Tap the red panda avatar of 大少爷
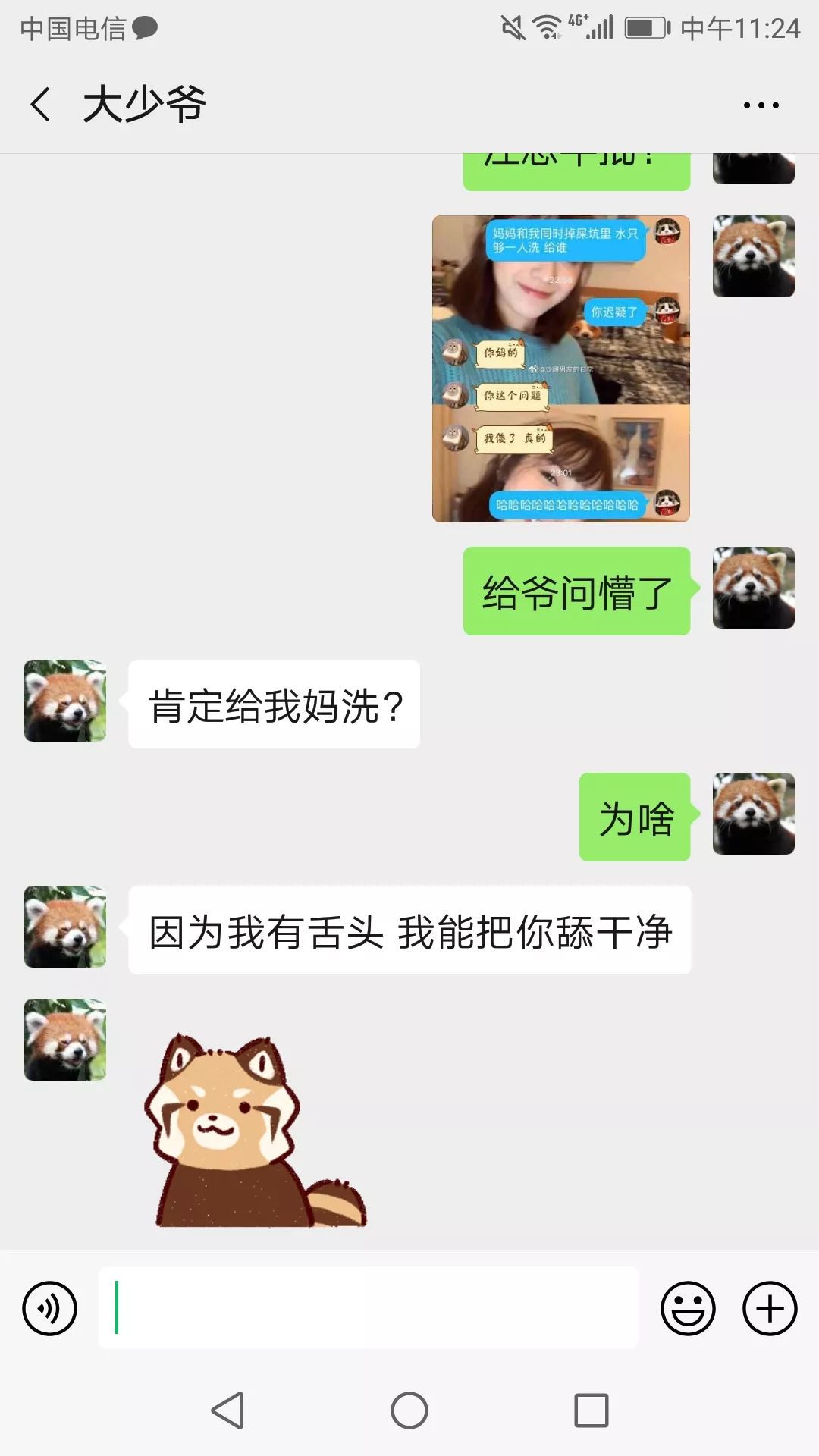This screenshot has width=819, height=1456. click(64, 701)
